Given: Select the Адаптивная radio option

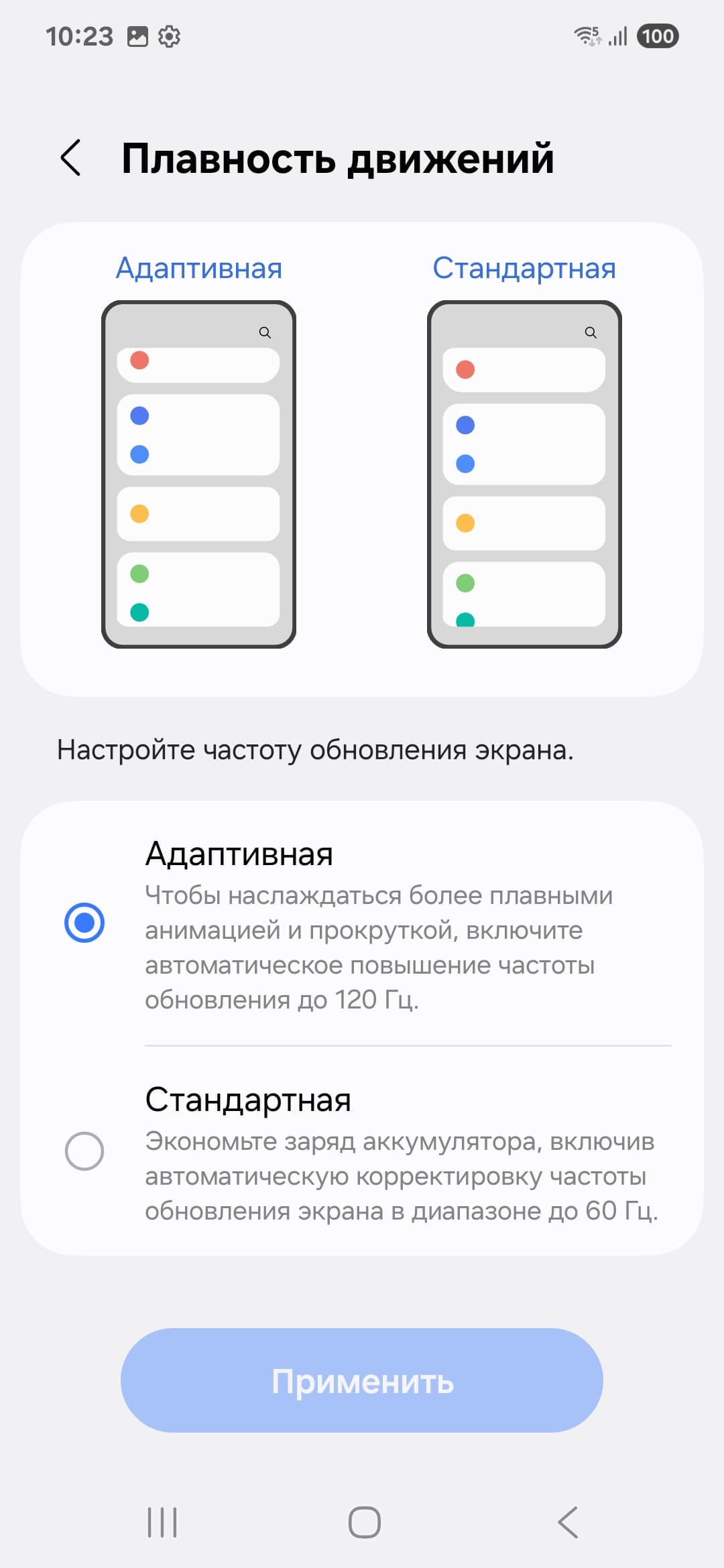Looking at the screenshot, I should pyautogui.click(x=84, y=923).
